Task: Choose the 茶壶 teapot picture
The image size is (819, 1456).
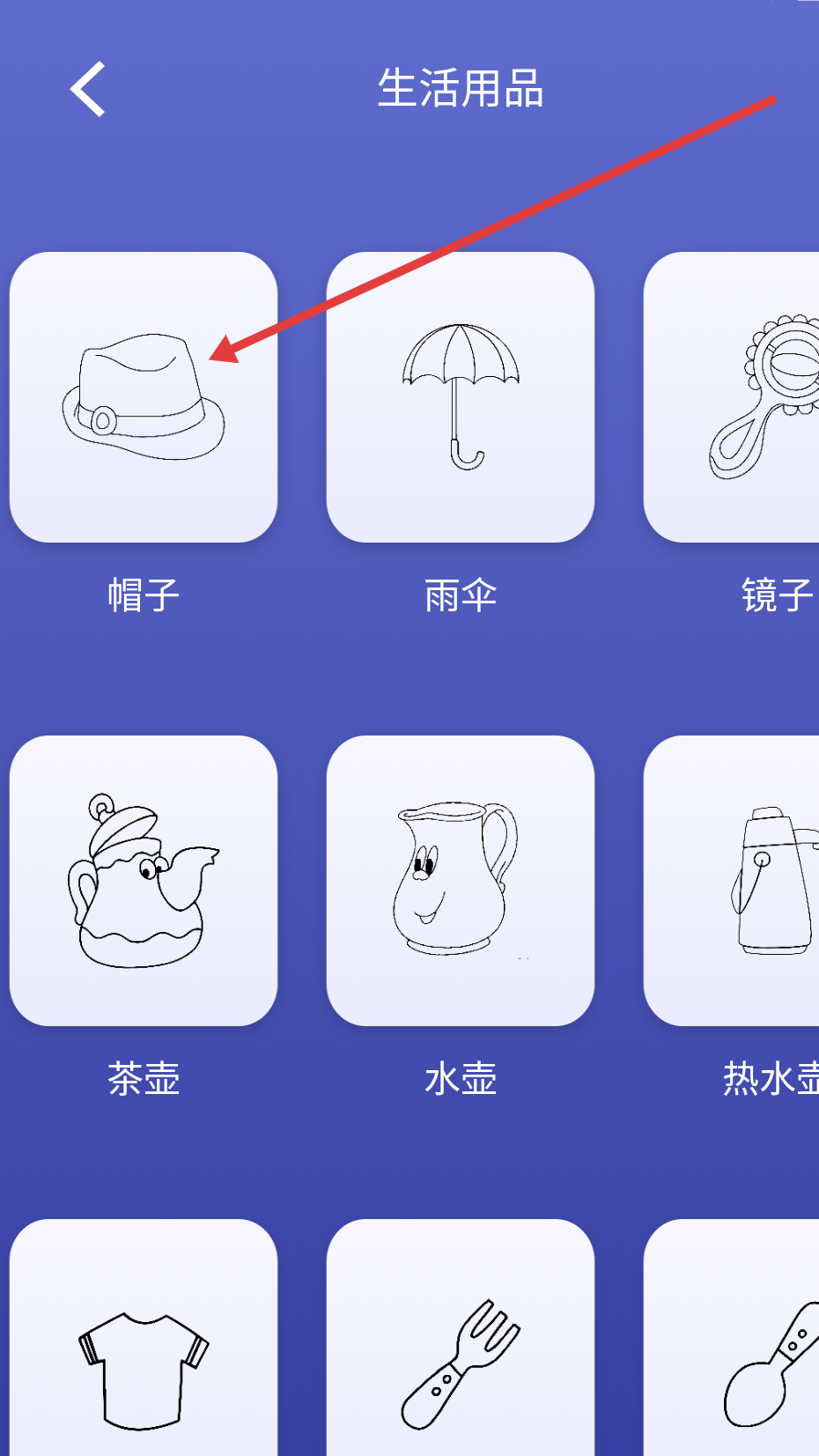Action: click(144, 881)
